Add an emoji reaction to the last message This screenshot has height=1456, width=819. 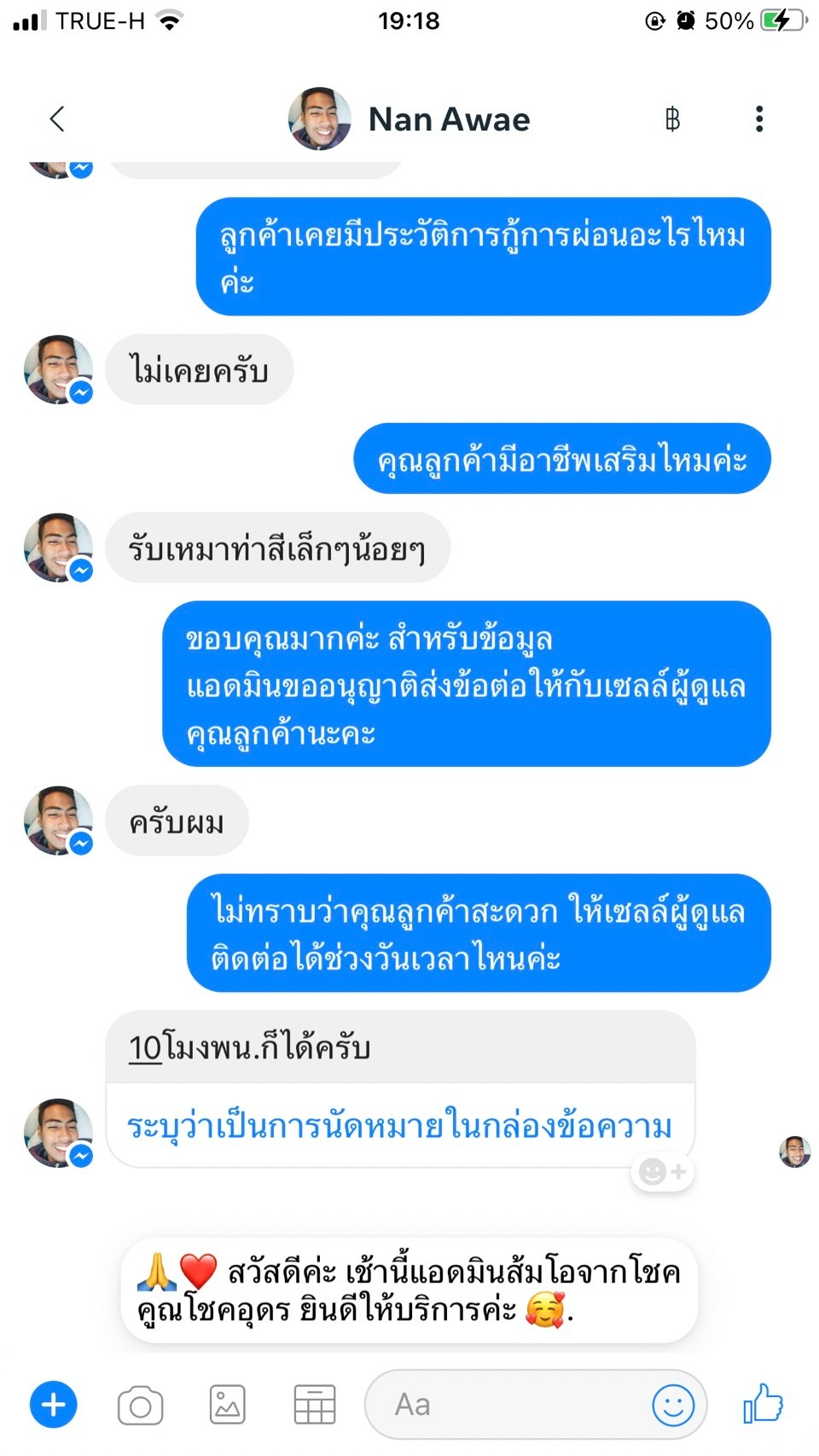(663, 1172)
